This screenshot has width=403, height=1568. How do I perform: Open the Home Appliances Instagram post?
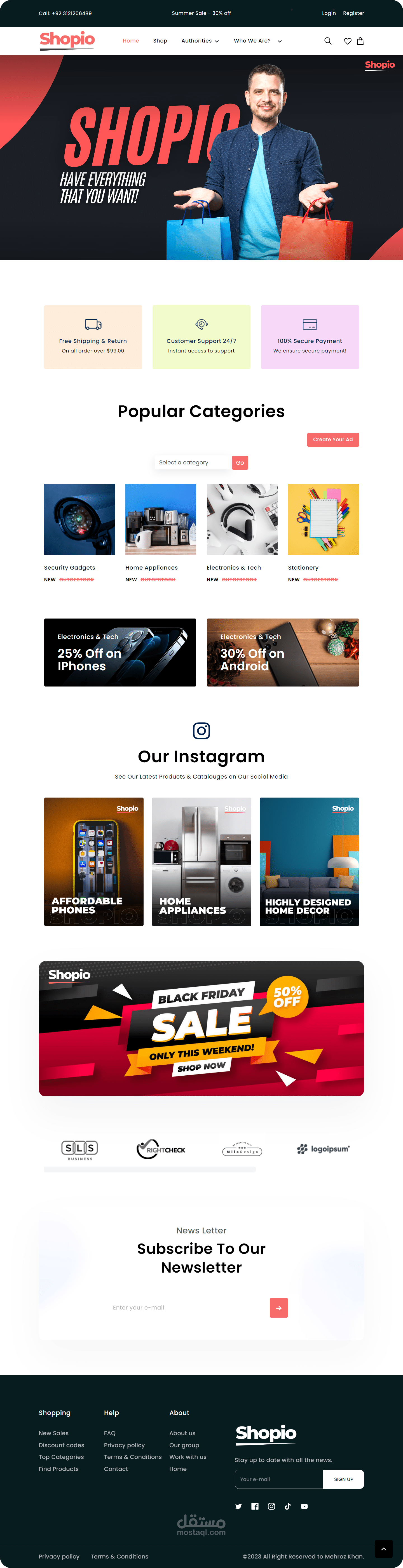pyautogui.click(x=201, y=861)
